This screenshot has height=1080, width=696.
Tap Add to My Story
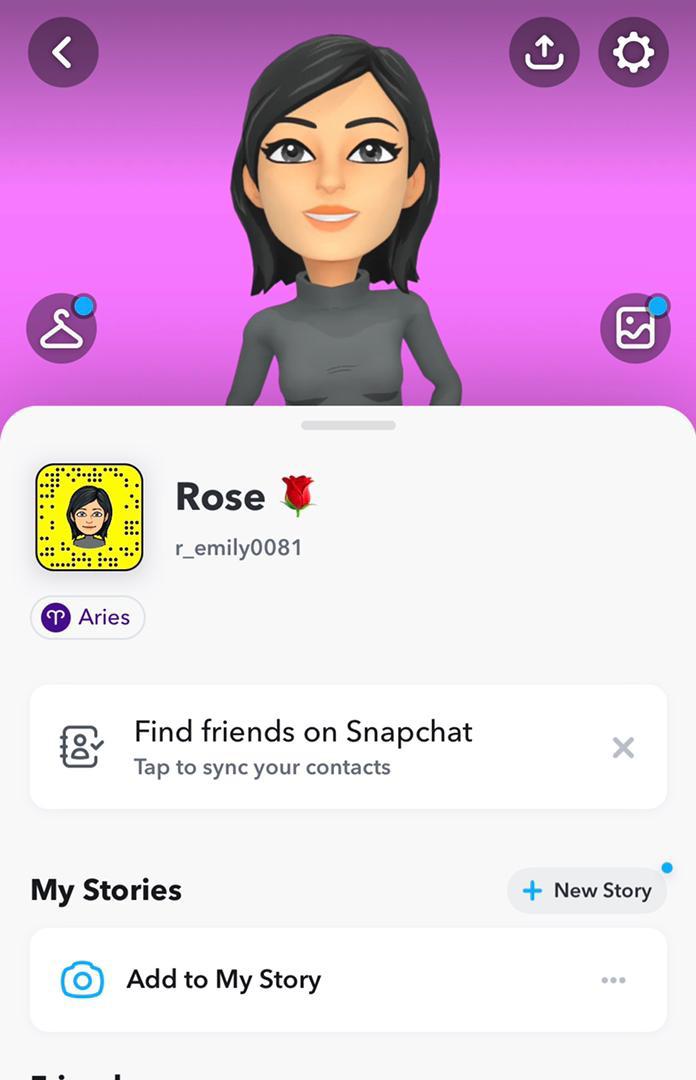(x=223, y=979)
